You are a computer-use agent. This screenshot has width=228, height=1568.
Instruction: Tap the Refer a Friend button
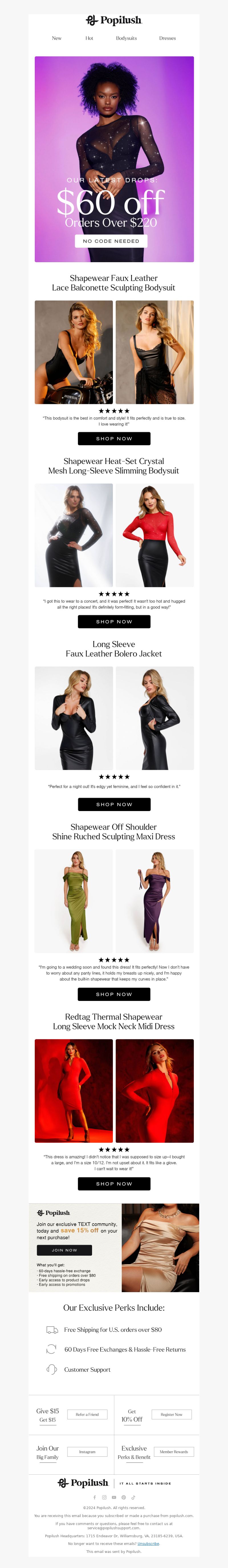pyautogui.click(x=87, y=1414)
